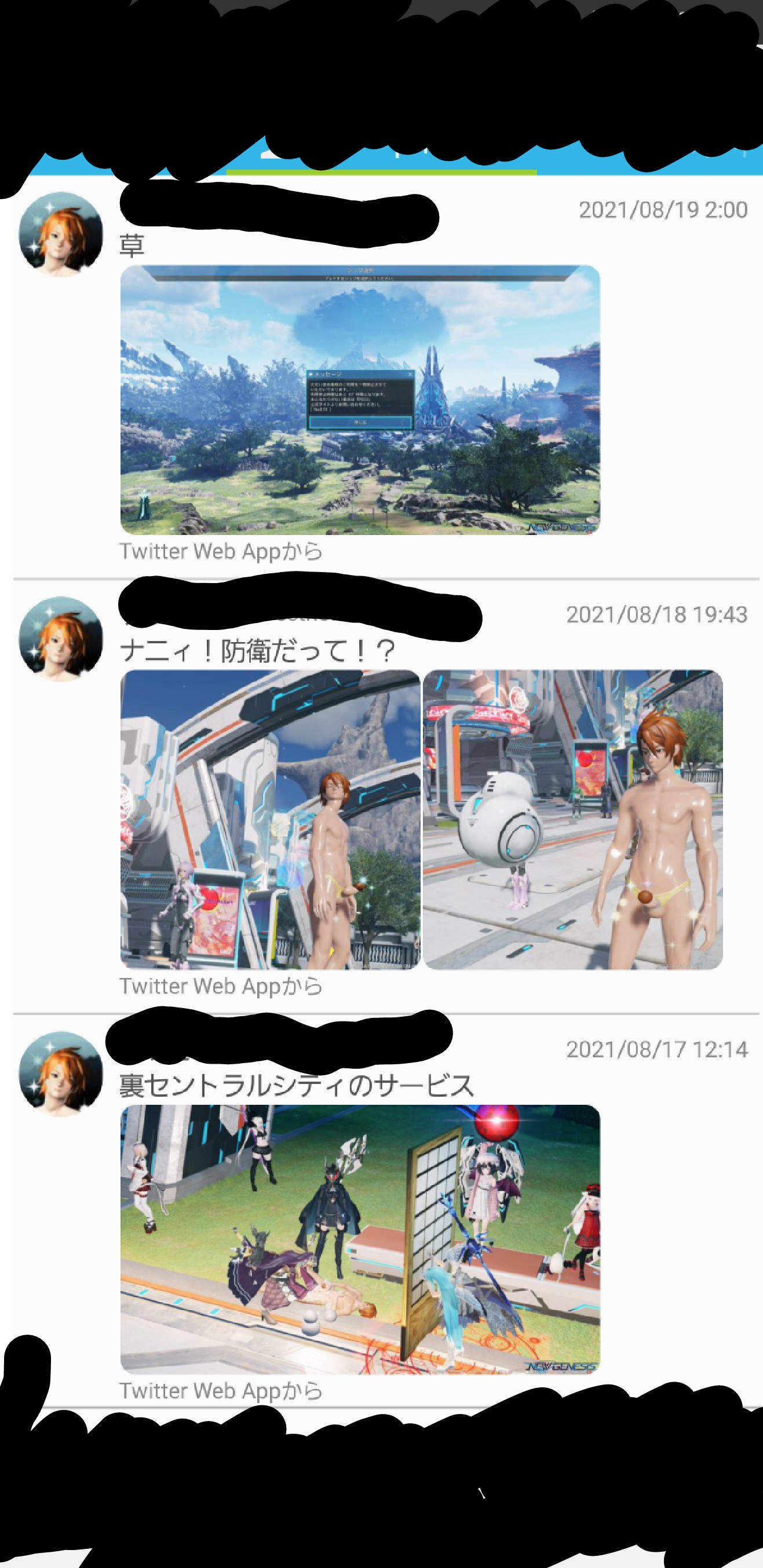This screenshot has width=763, height=1568.
Task: Open the image in the 裏セントラルシティのサービス post
Action: pyautogui.click(x=360, y=1239)
